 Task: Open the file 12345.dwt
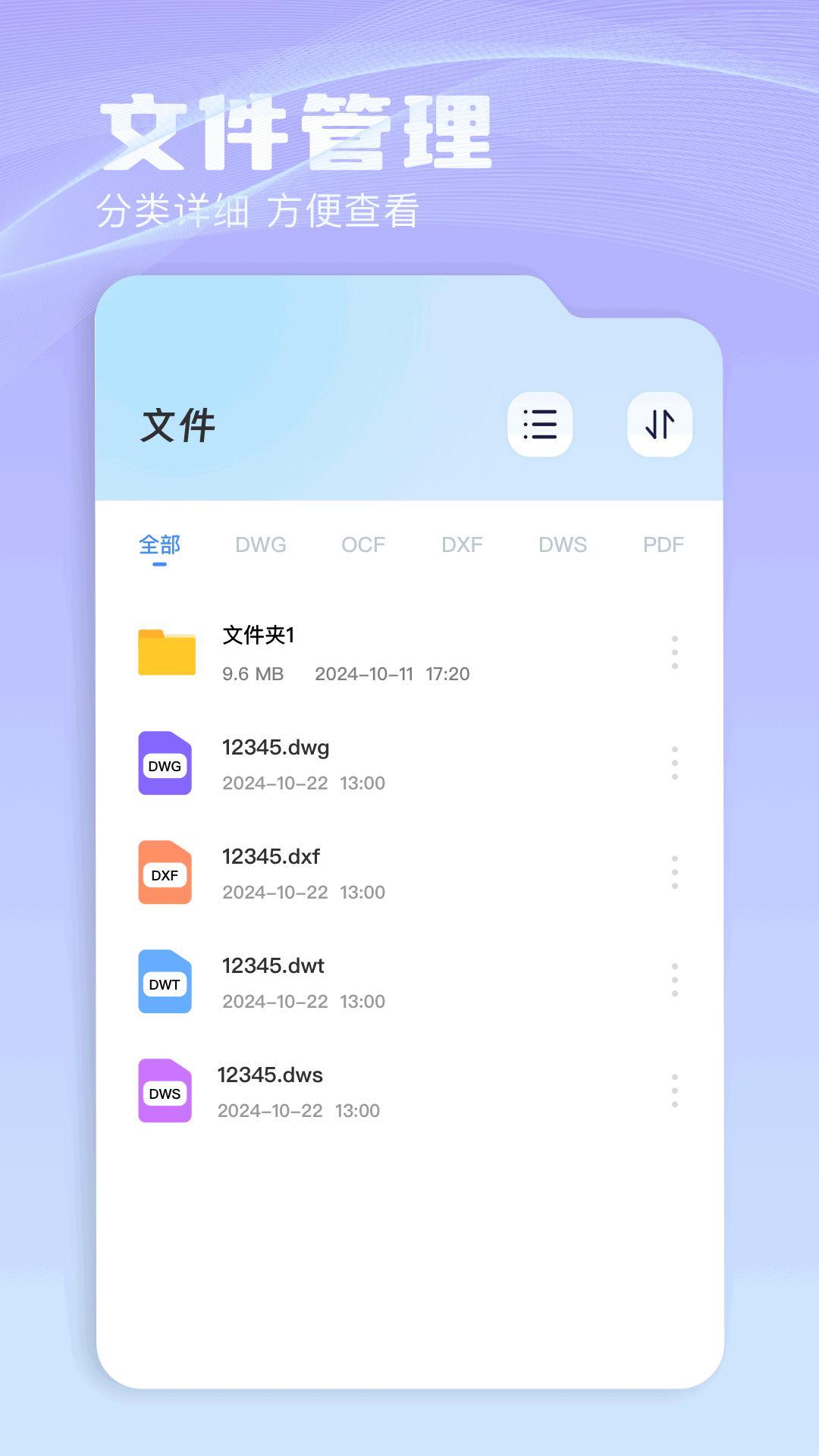[x=273, y=965]
